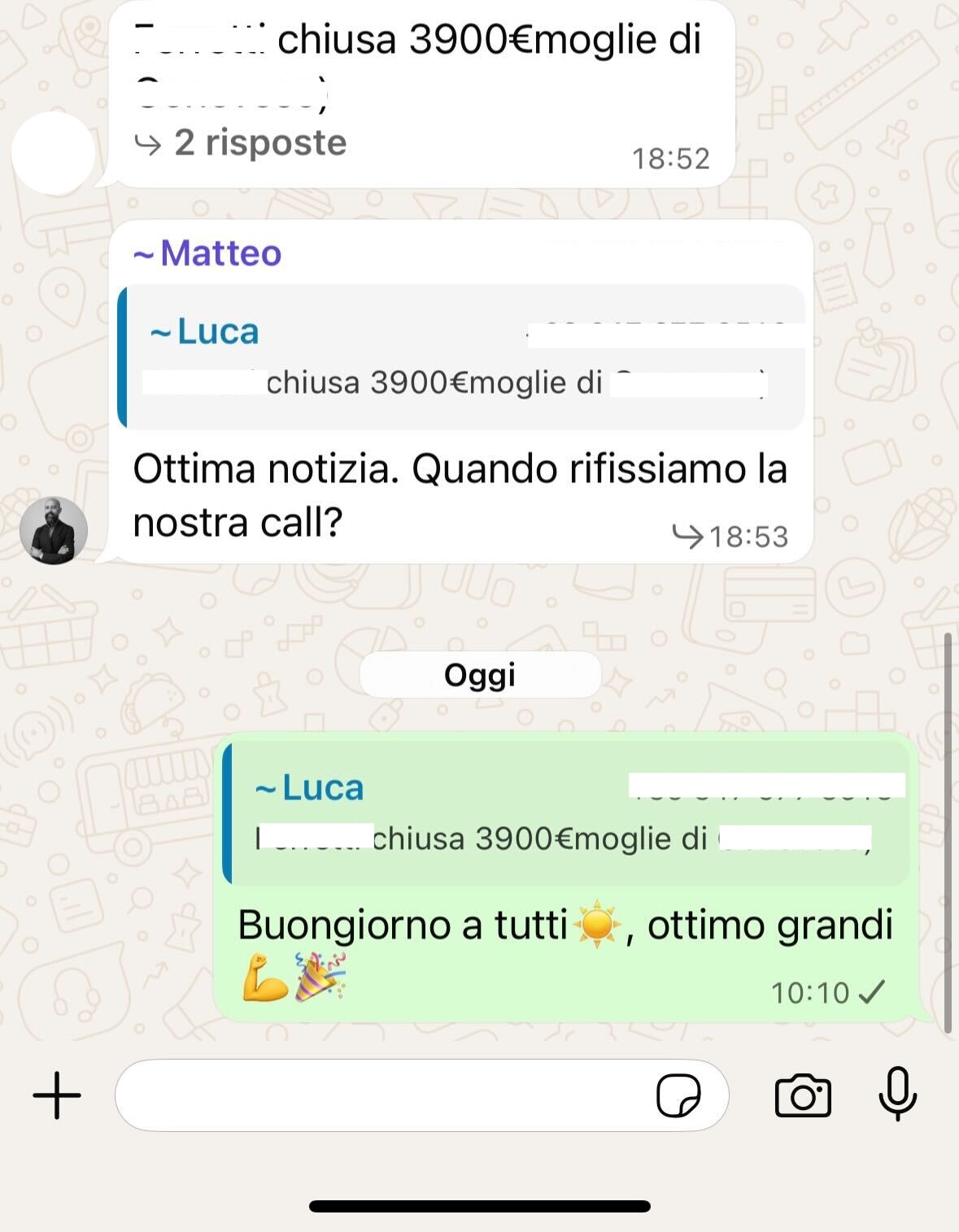The image size is (959, 1232).
Task: View the 2 risposte thread
Action: (260, 143)
